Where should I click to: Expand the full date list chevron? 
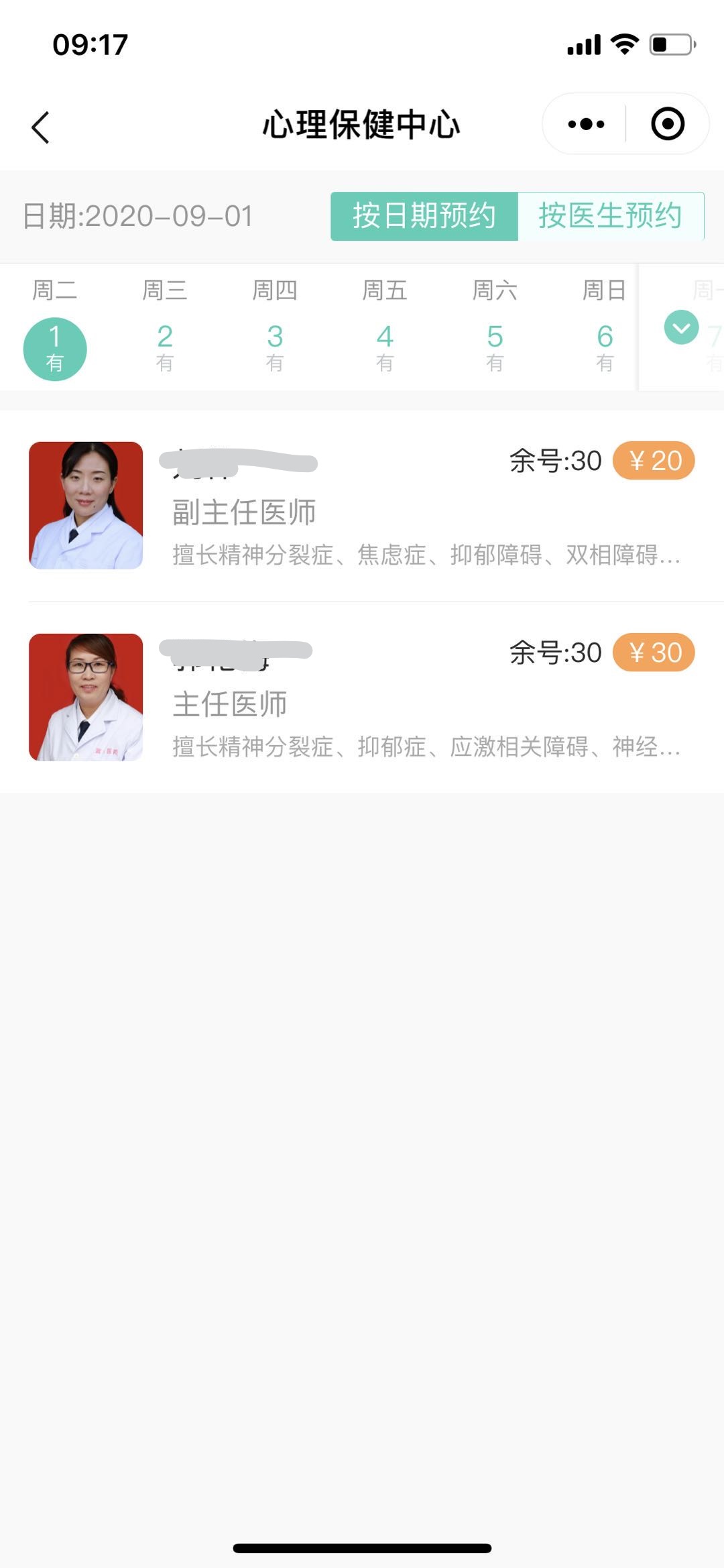pyautogui.click(x=681, y=327)
